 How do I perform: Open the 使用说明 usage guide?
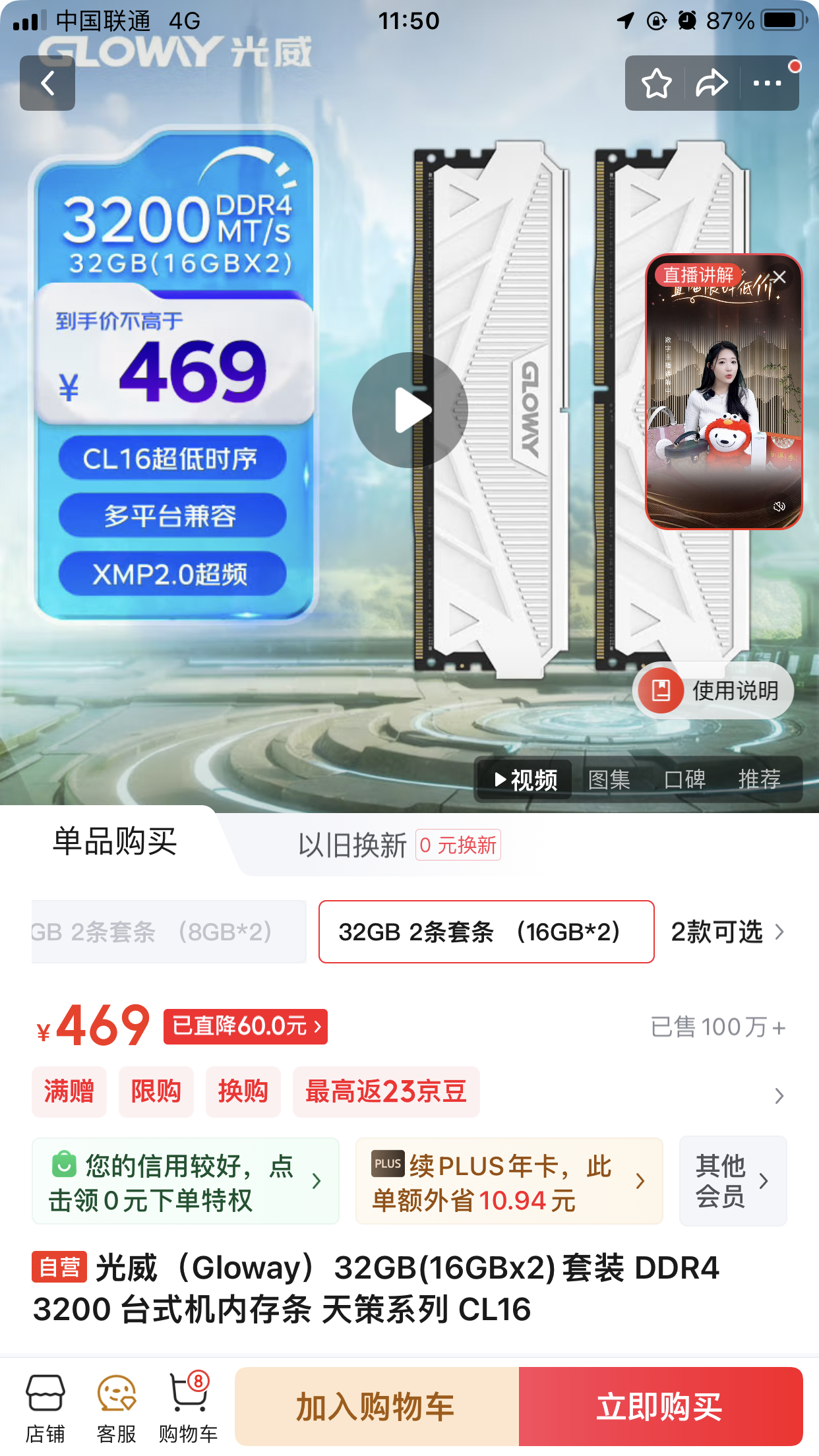click(713, 690)
